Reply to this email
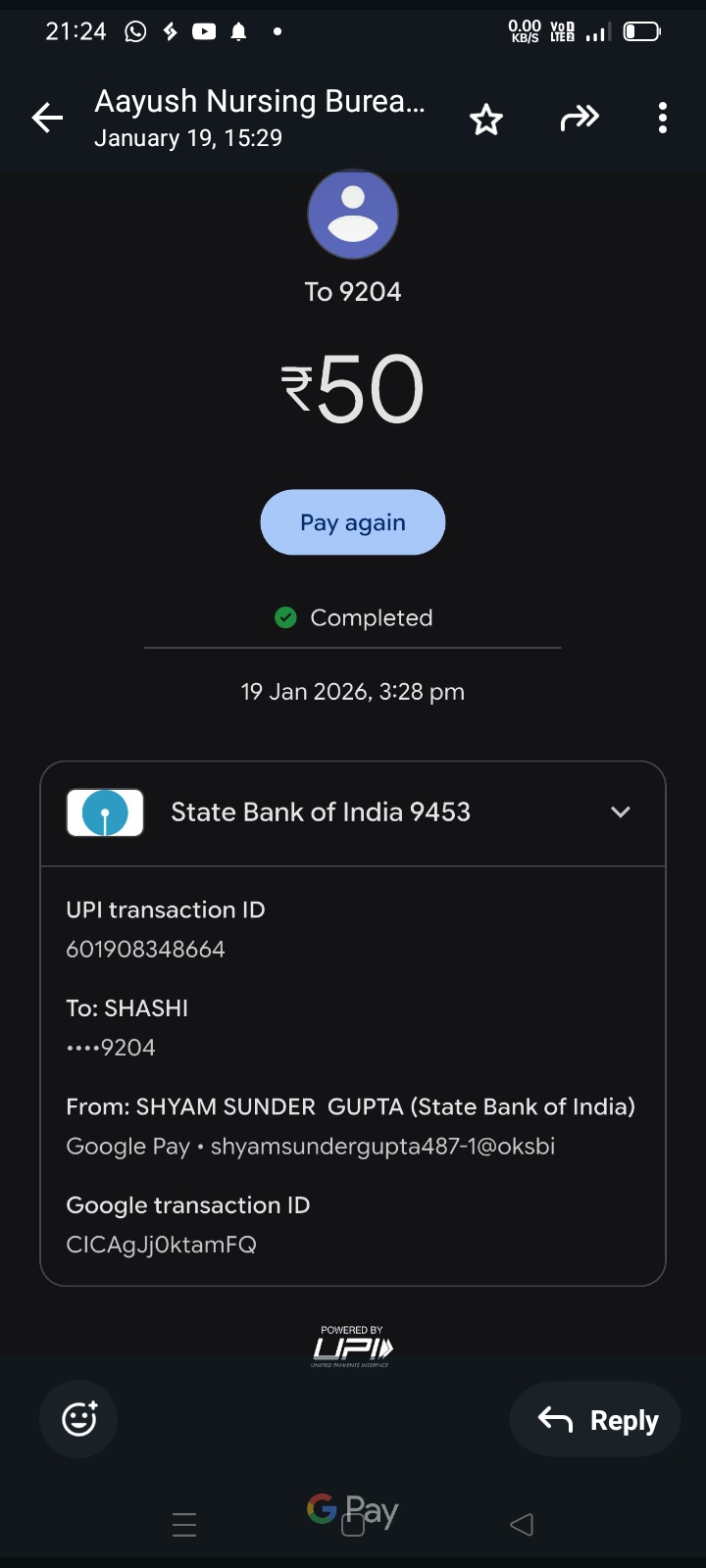This screenshot has height=1568, width=706. (595, 1420)
